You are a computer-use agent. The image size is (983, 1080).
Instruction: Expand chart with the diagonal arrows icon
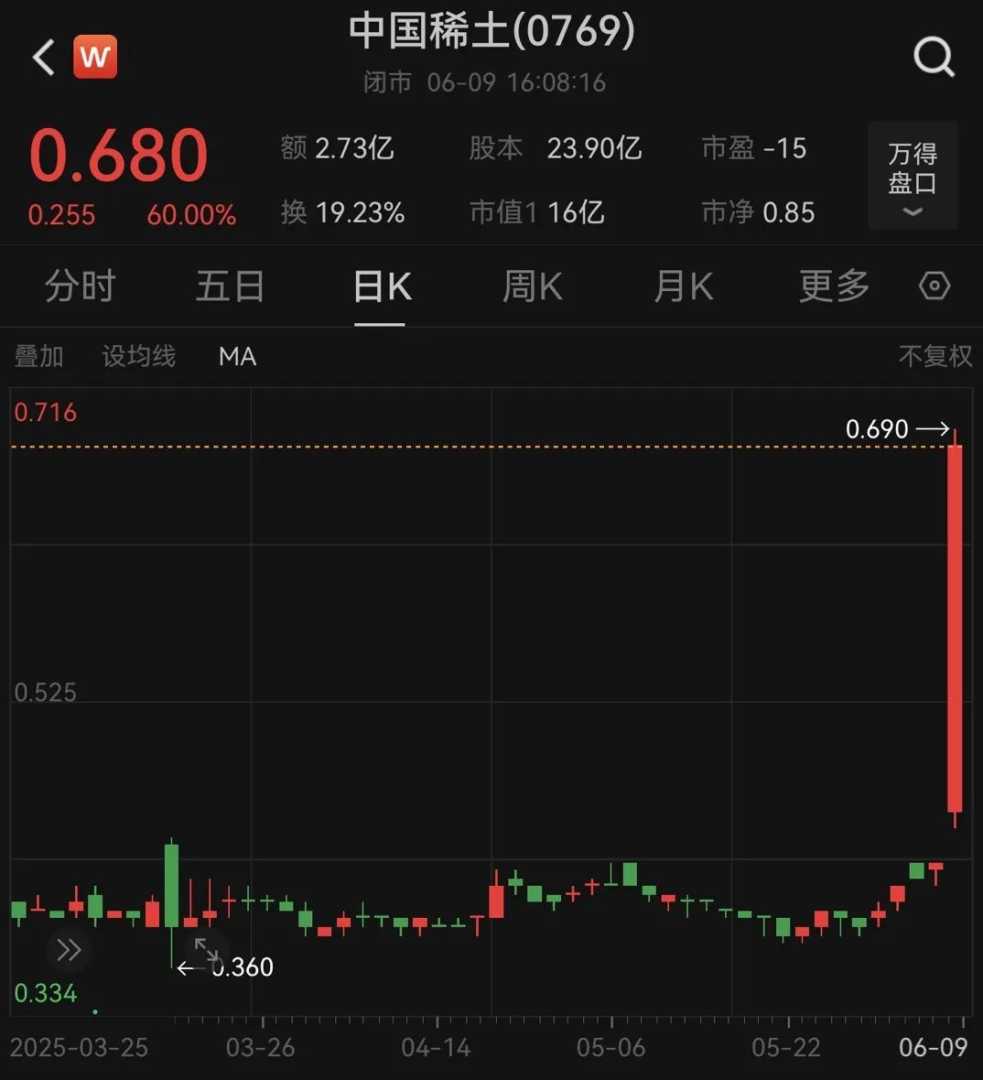(x=206, y=950)
